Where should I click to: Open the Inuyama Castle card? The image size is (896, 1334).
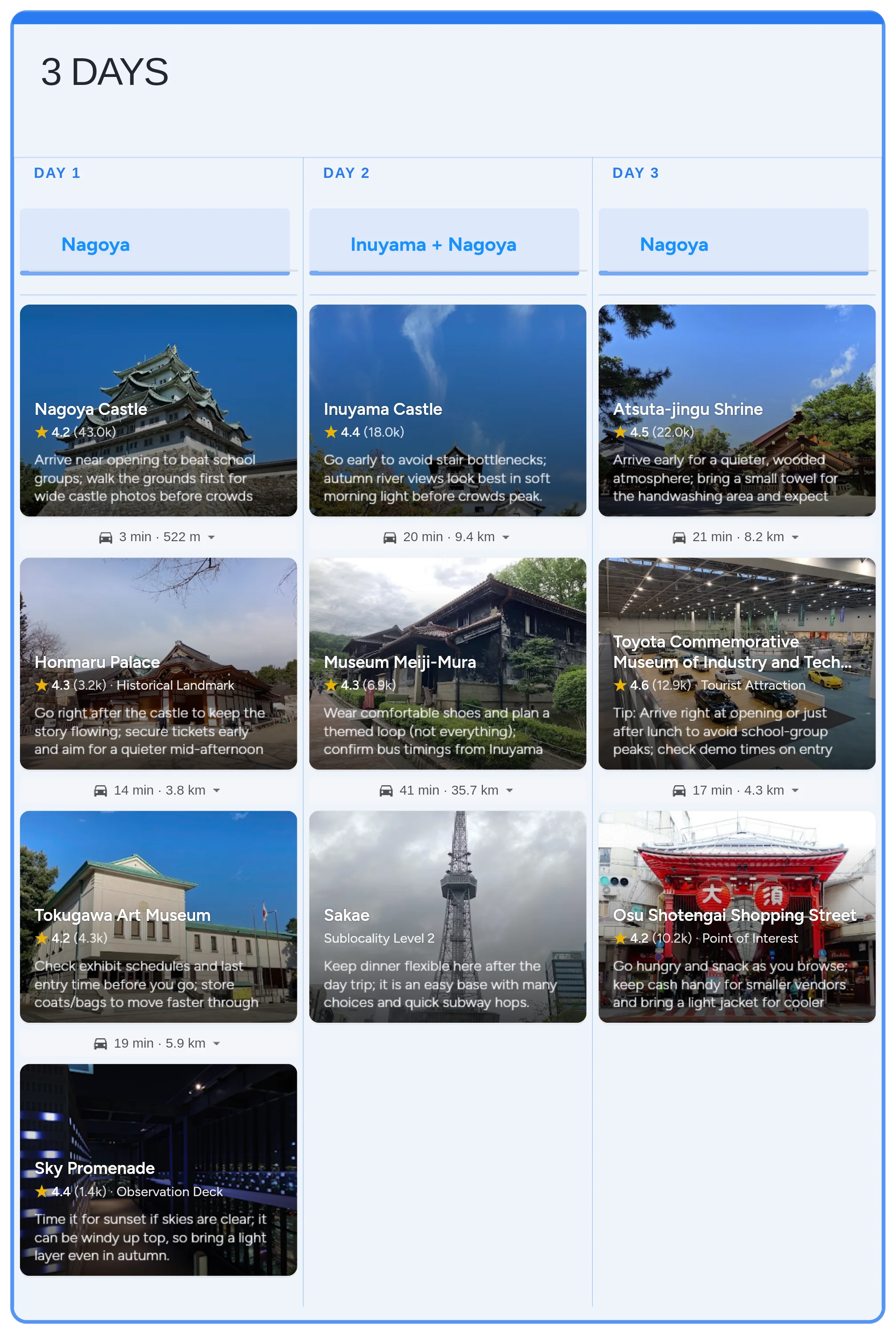point(448,410)
